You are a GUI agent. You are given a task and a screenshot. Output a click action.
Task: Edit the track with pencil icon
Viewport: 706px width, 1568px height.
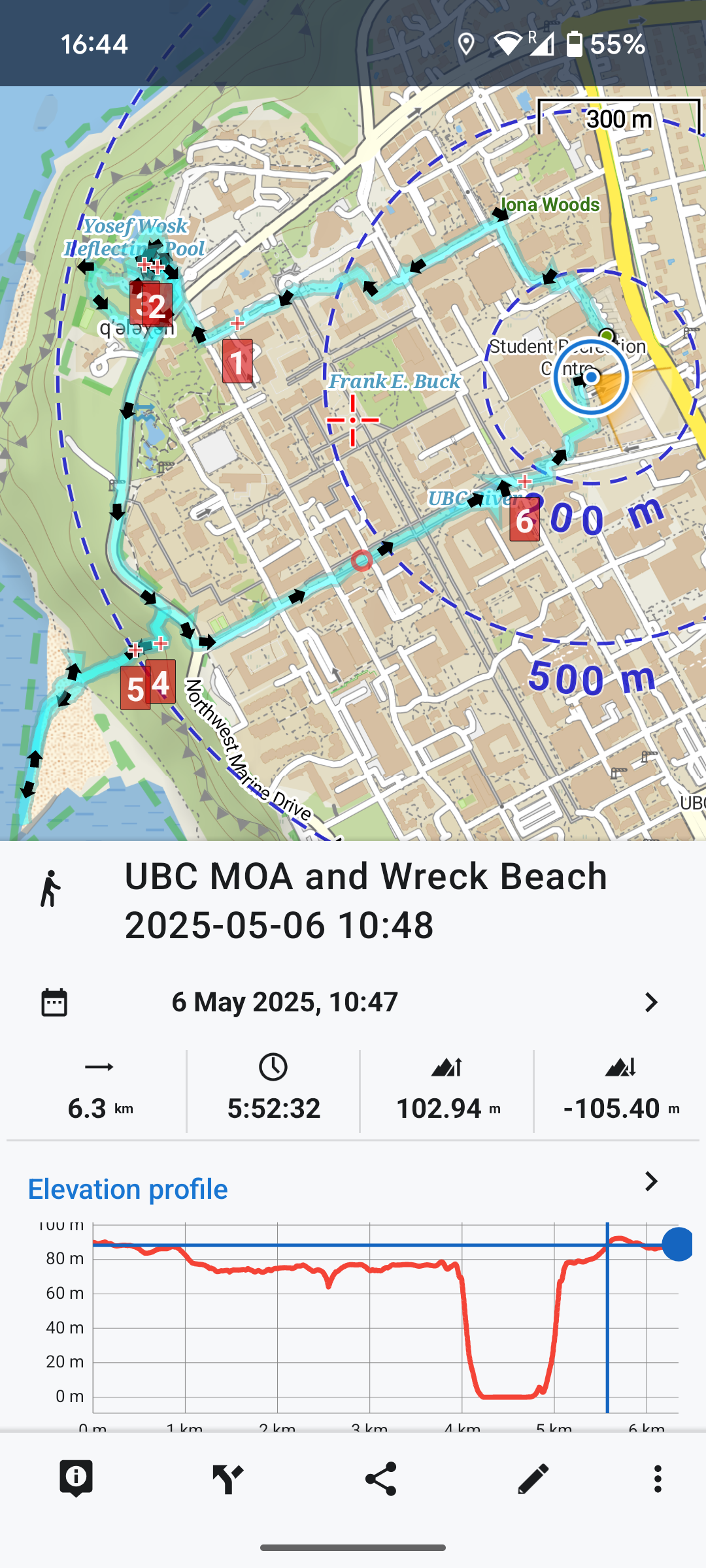(x=533, y=1478)
